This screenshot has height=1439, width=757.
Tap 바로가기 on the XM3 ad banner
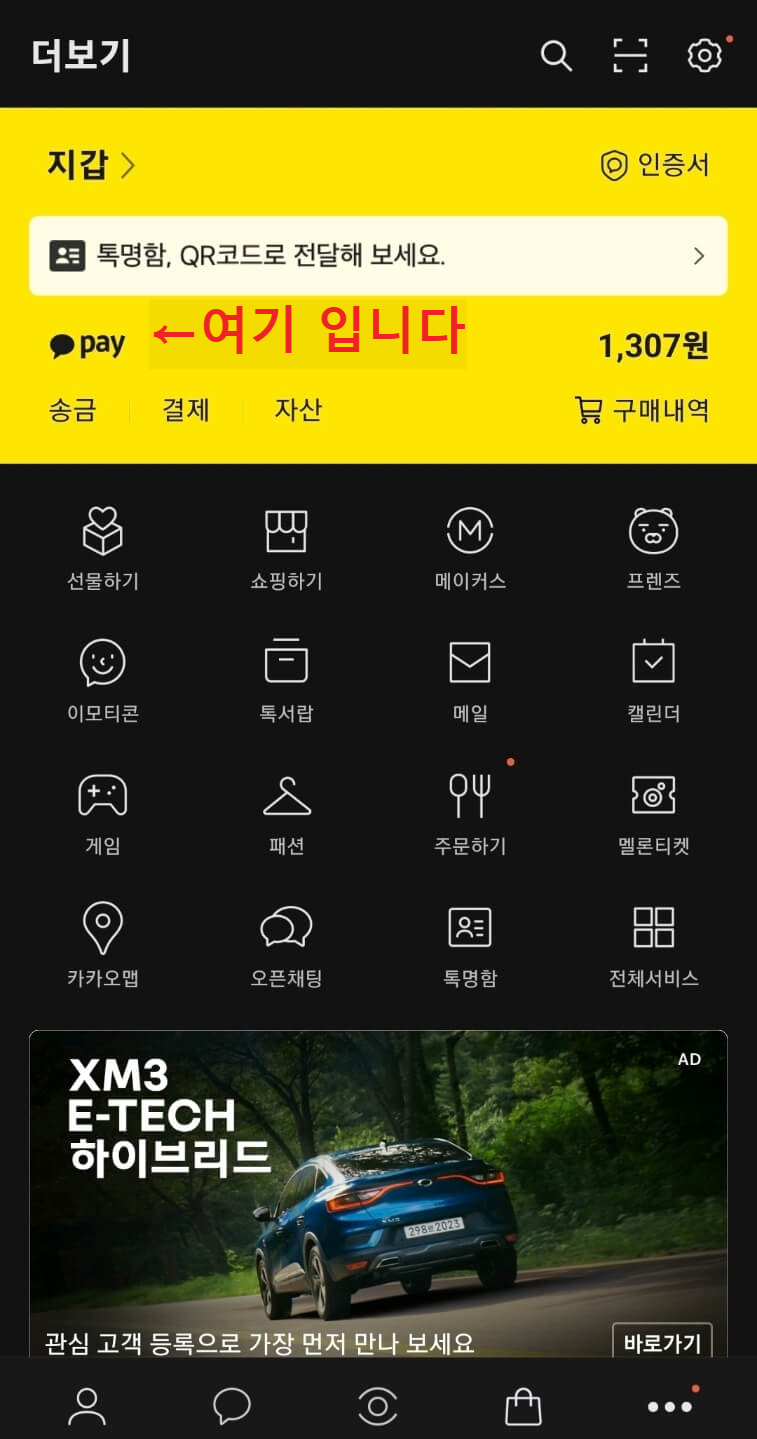click(x=664, y=1343)
